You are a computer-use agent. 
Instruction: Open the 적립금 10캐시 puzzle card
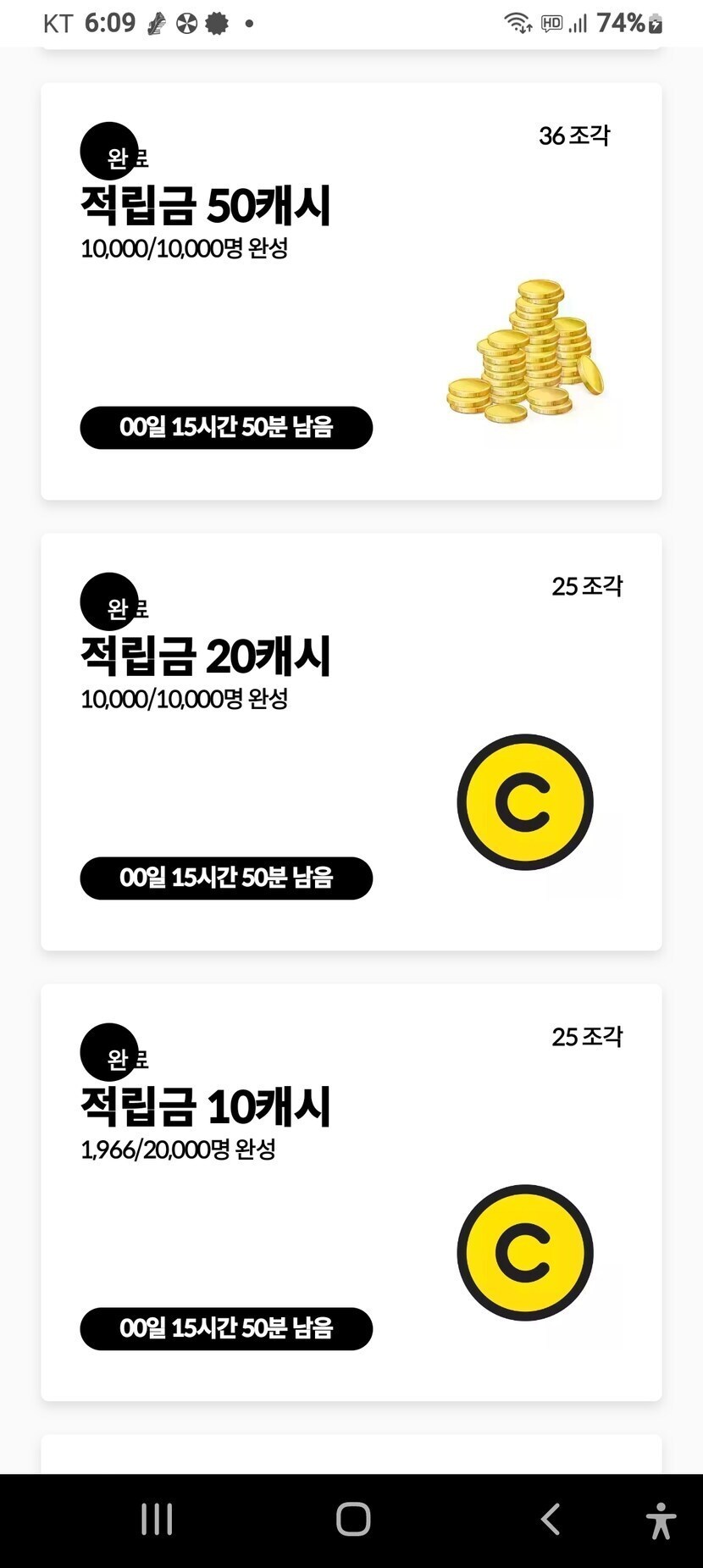pos(351,1193)
